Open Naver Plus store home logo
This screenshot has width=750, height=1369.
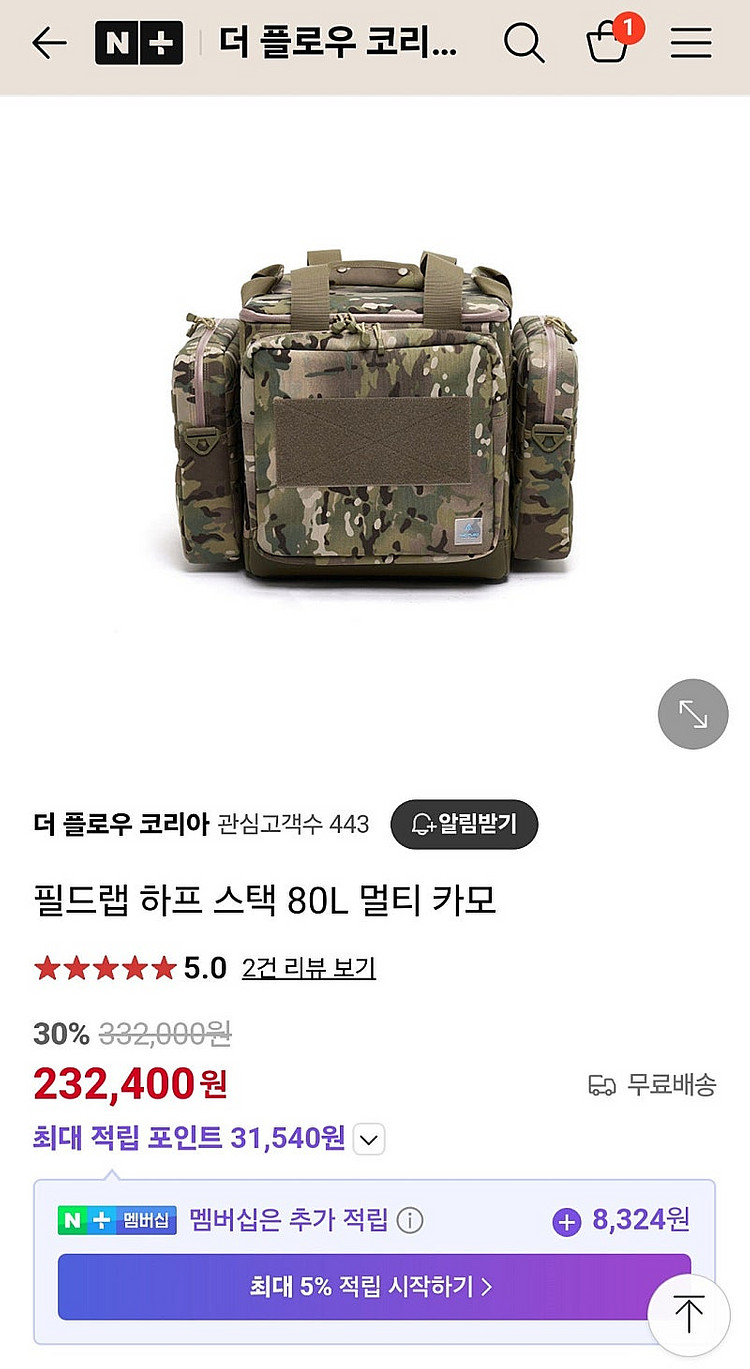pyautogui.click(x=139, y=43)
